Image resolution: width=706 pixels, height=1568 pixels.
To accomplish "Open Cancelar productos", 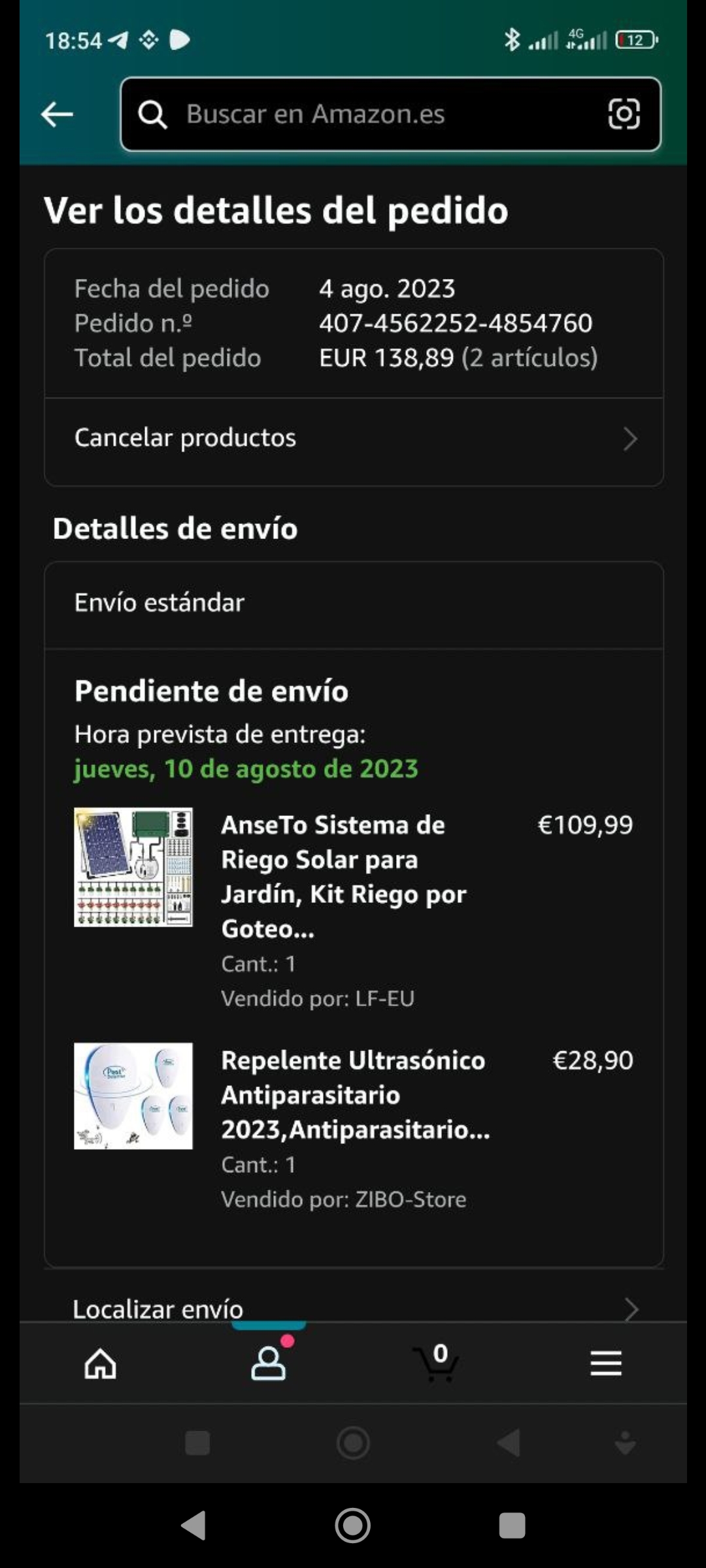I will (353, 438).
